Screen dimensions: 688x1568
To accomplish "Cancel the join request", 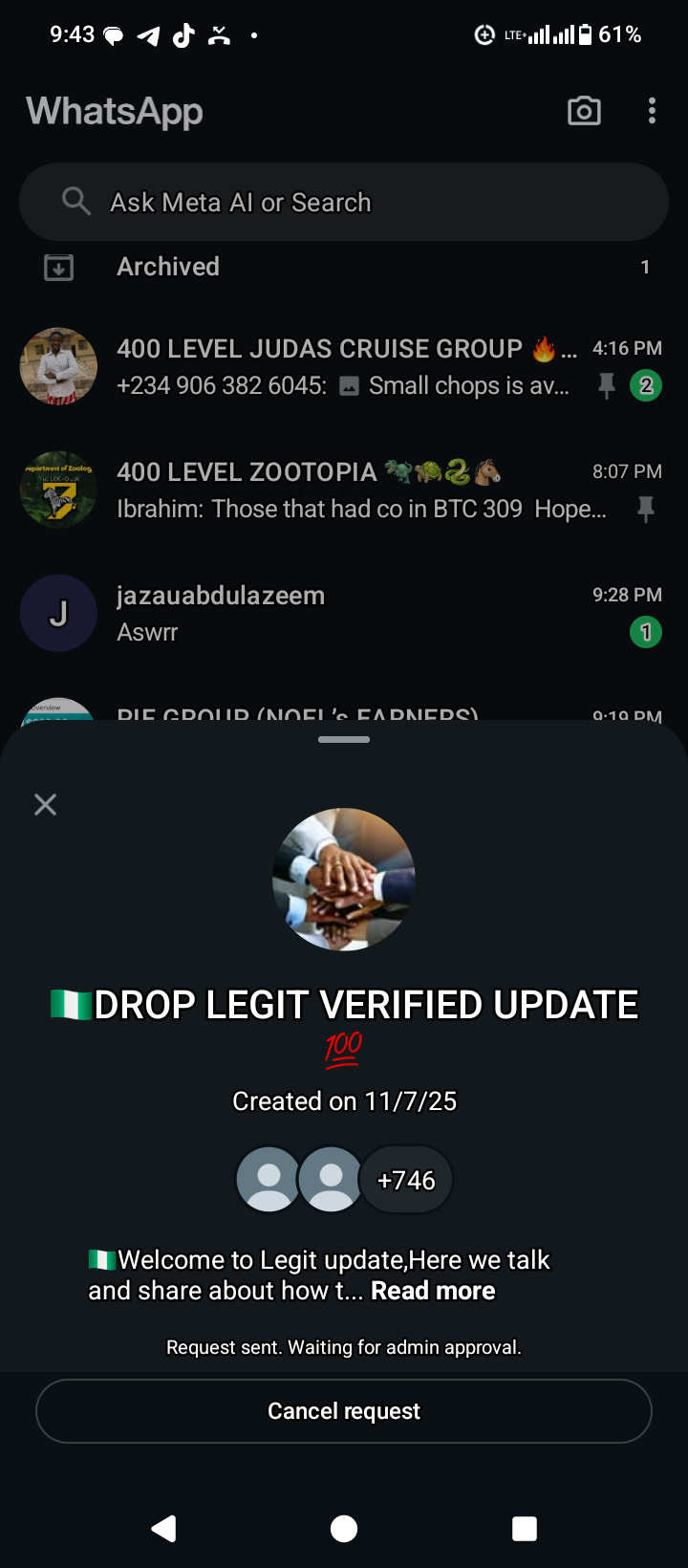I will click(x=344, y=1411).
